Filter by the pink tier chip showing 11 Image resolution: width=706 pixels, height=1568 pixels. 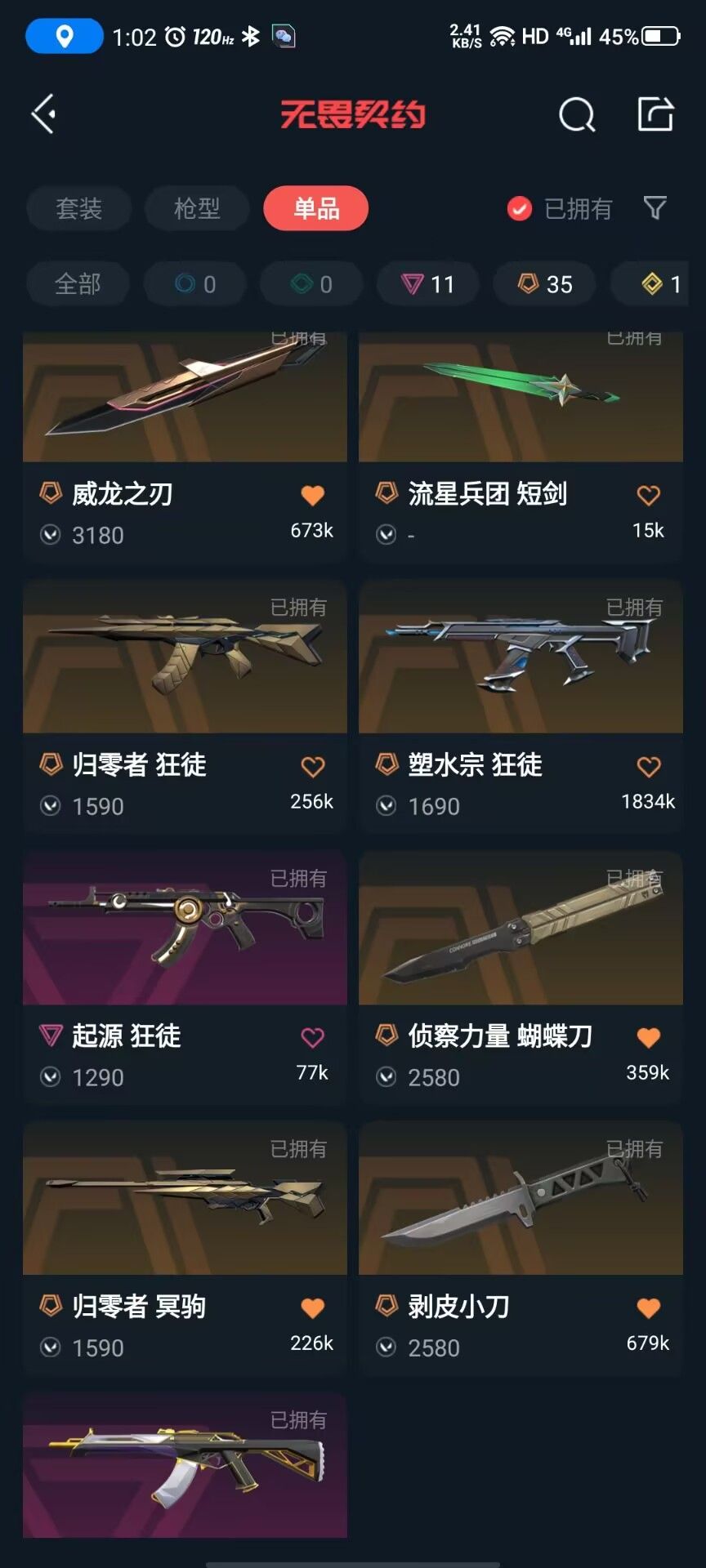pos(427,284)
